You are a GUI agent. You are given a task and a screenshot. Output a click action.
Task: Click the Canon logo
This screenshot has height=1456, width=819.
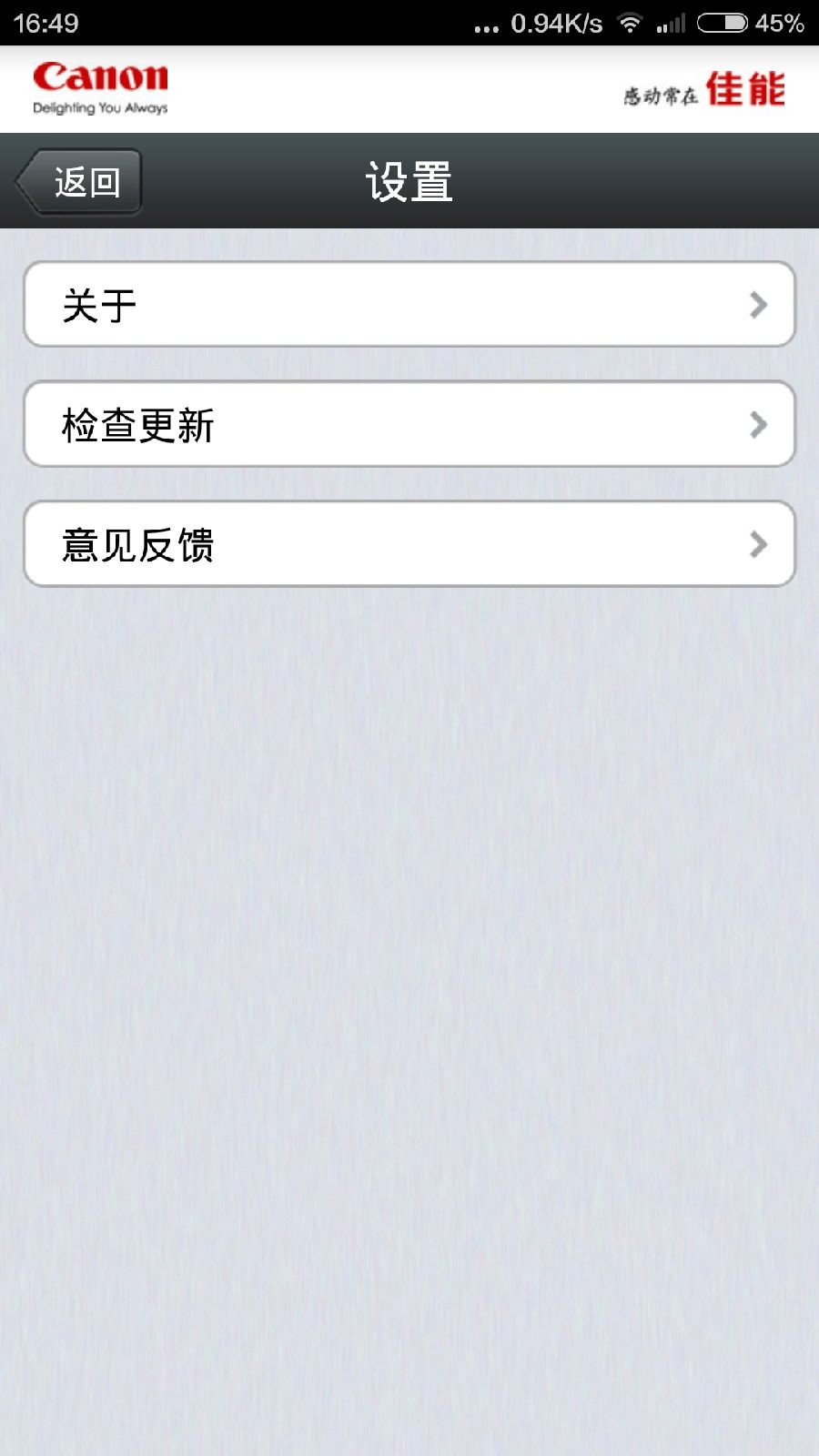98,77
